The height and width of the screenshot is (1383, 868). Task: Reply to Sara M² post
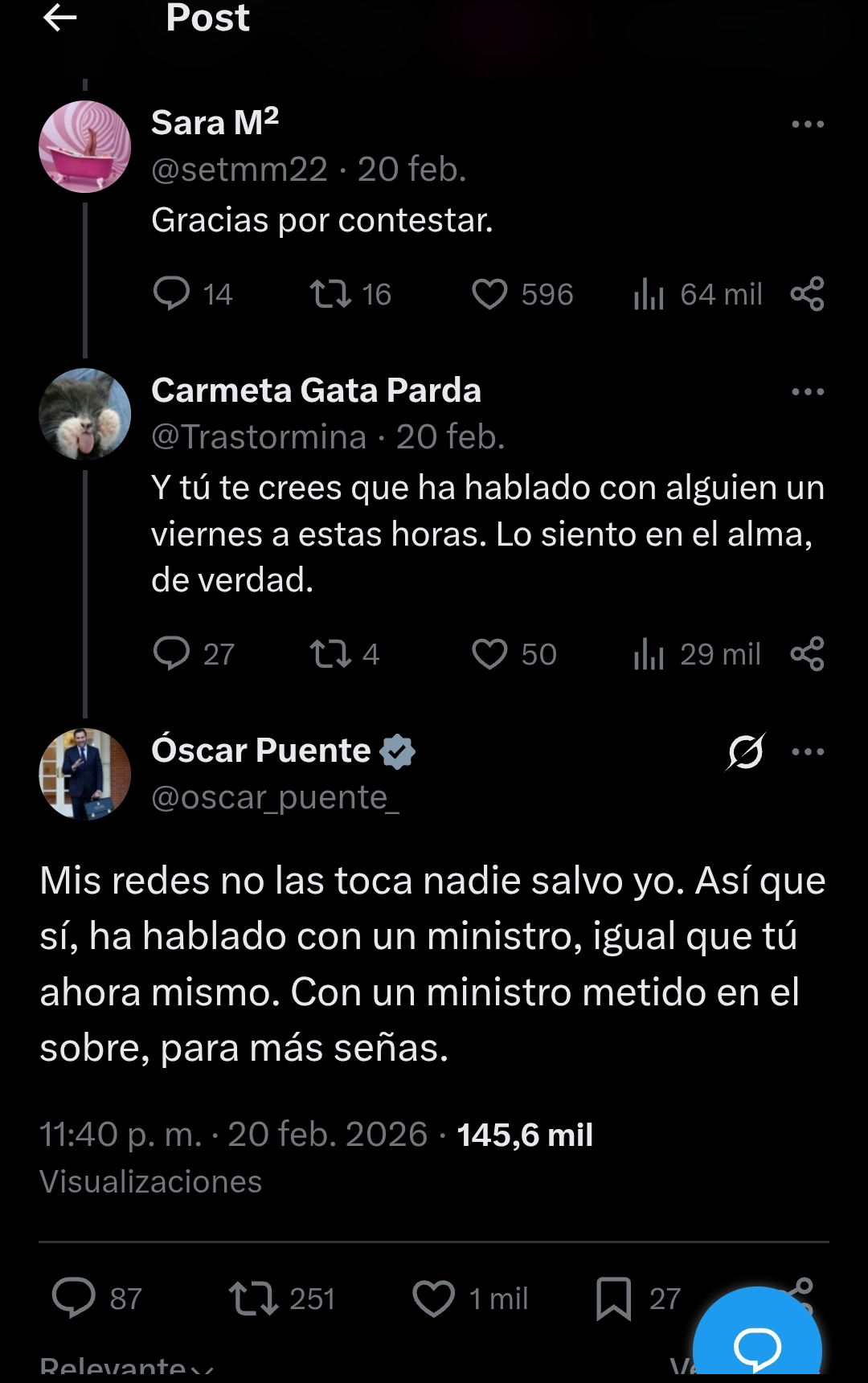171,294
